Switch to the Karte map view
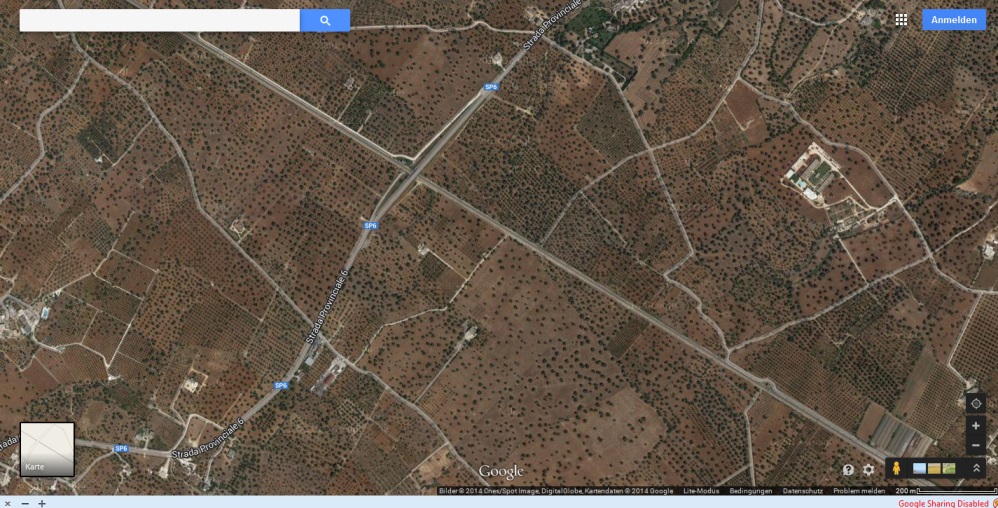998x508 pixels. point(48,449)
